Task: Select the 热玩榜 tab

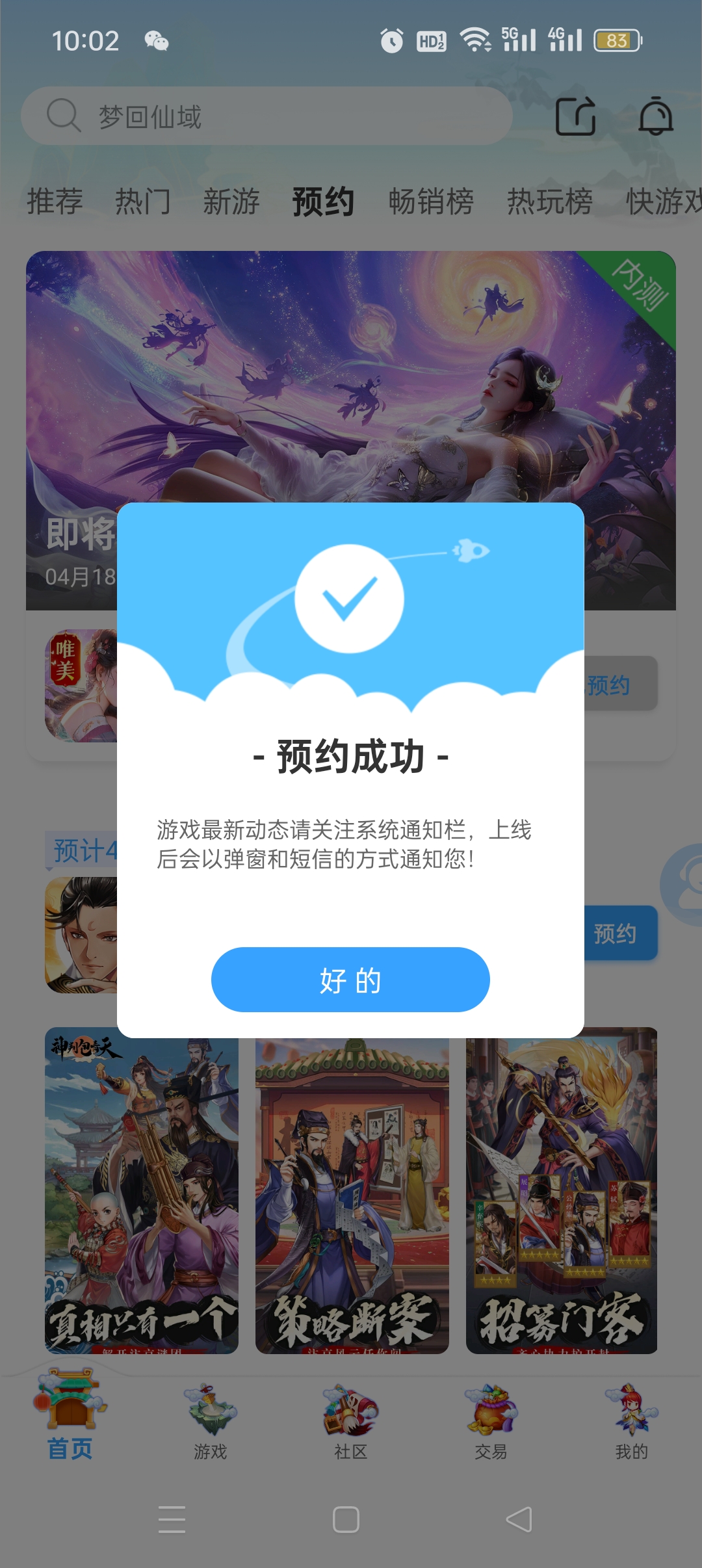Action: 550,201
